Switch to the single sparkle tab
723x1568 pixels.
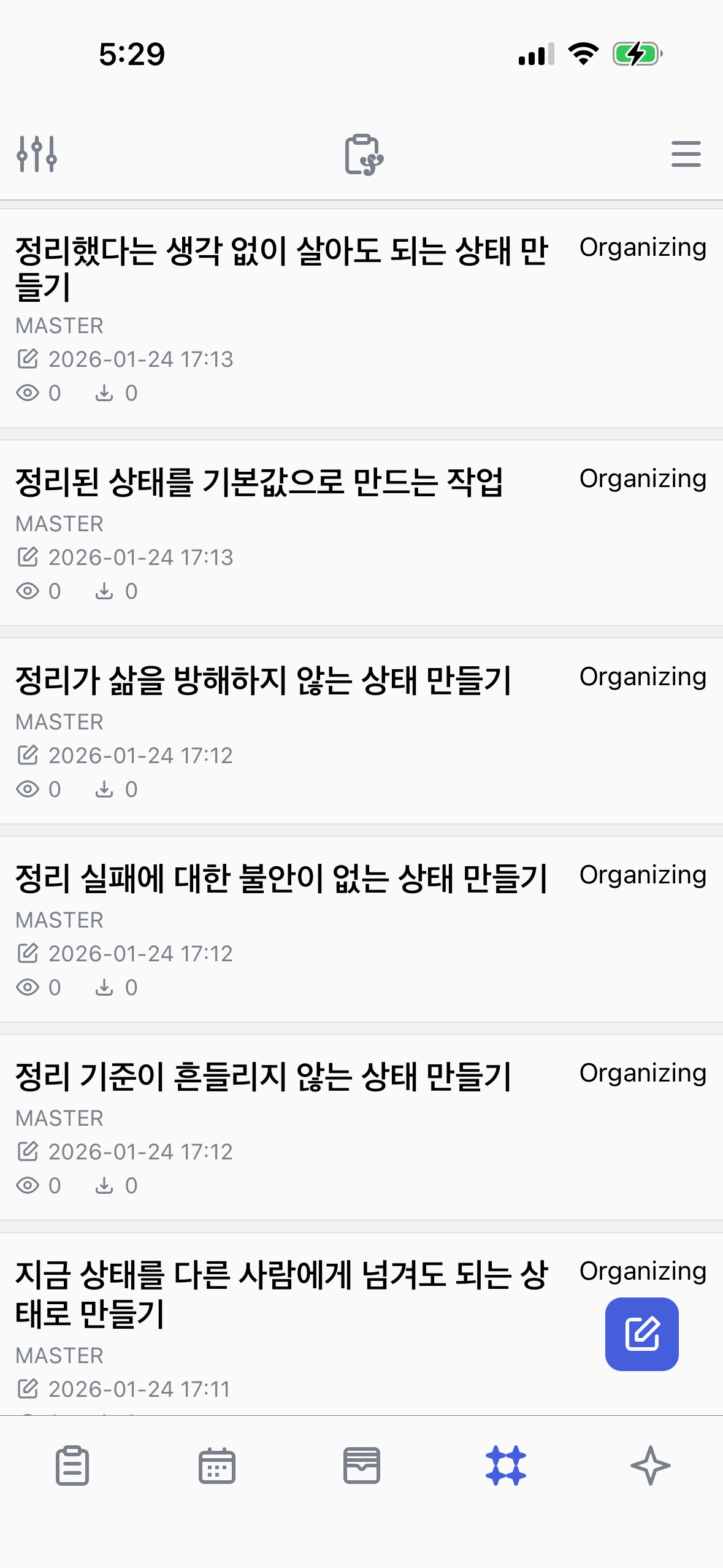click(651, 1466)
